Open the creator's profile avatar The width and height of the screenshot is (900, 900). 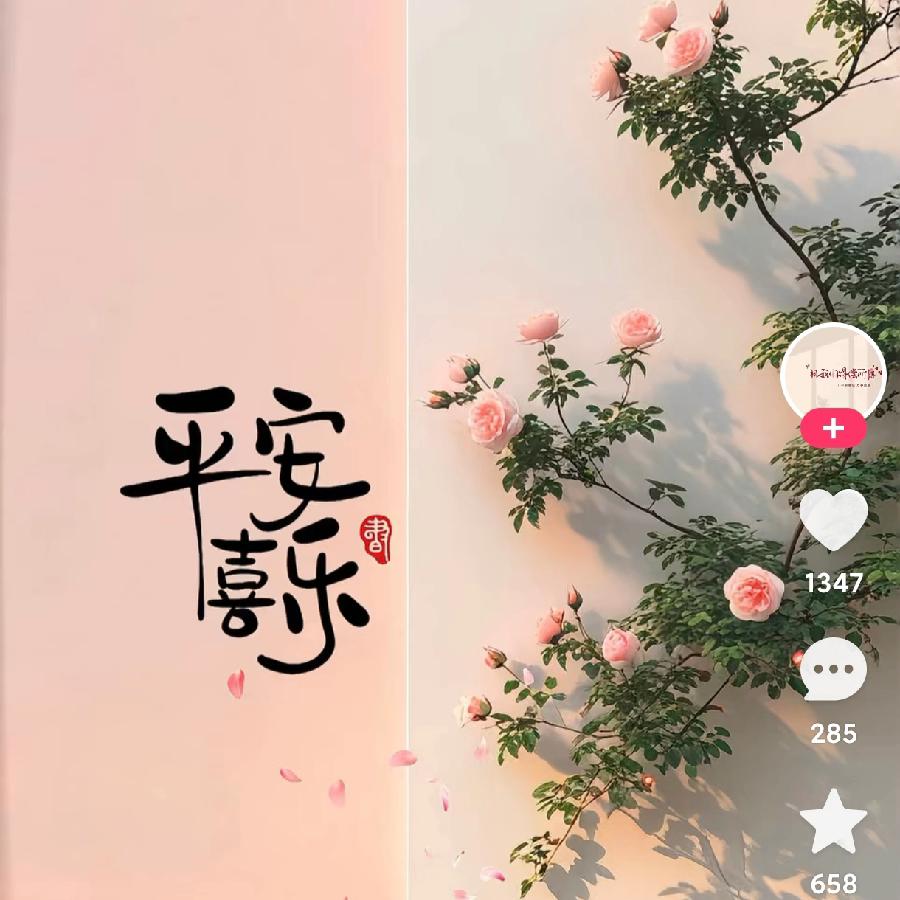pos(832,372)
